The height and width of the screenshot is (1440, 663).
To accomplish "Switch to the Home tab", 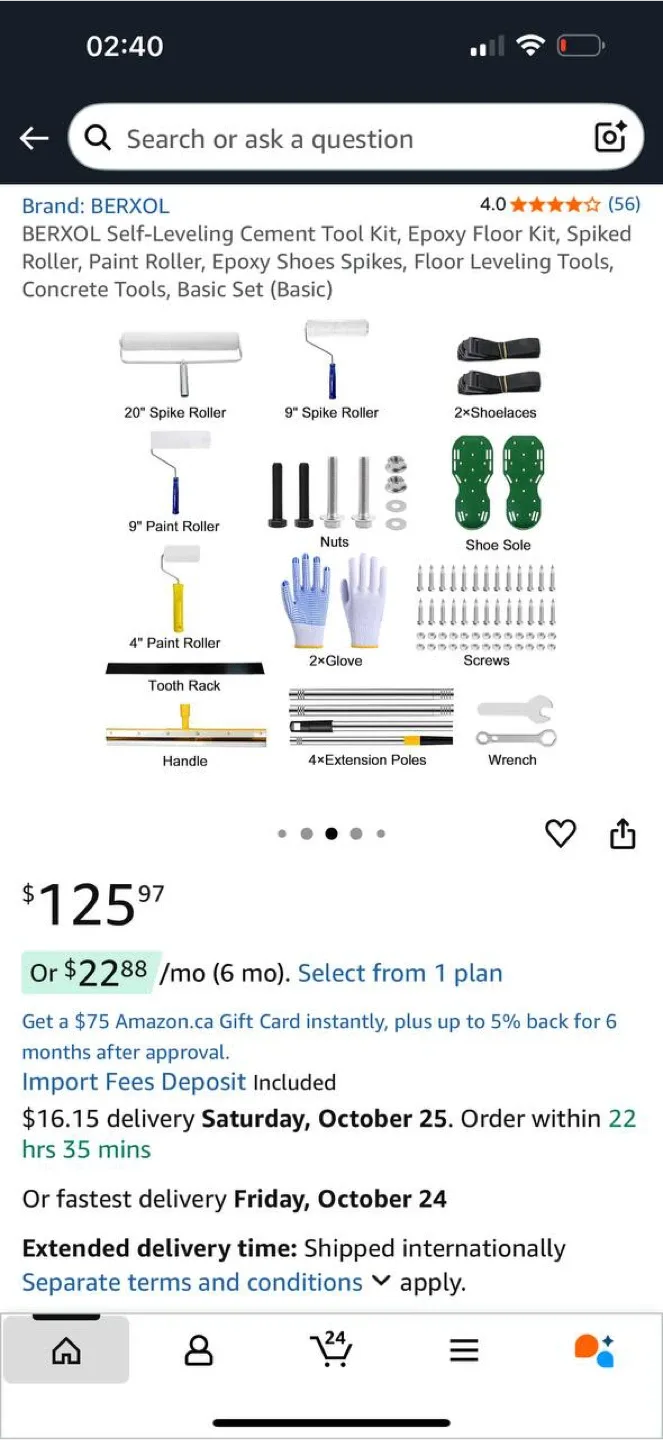I will [66, 1351].
